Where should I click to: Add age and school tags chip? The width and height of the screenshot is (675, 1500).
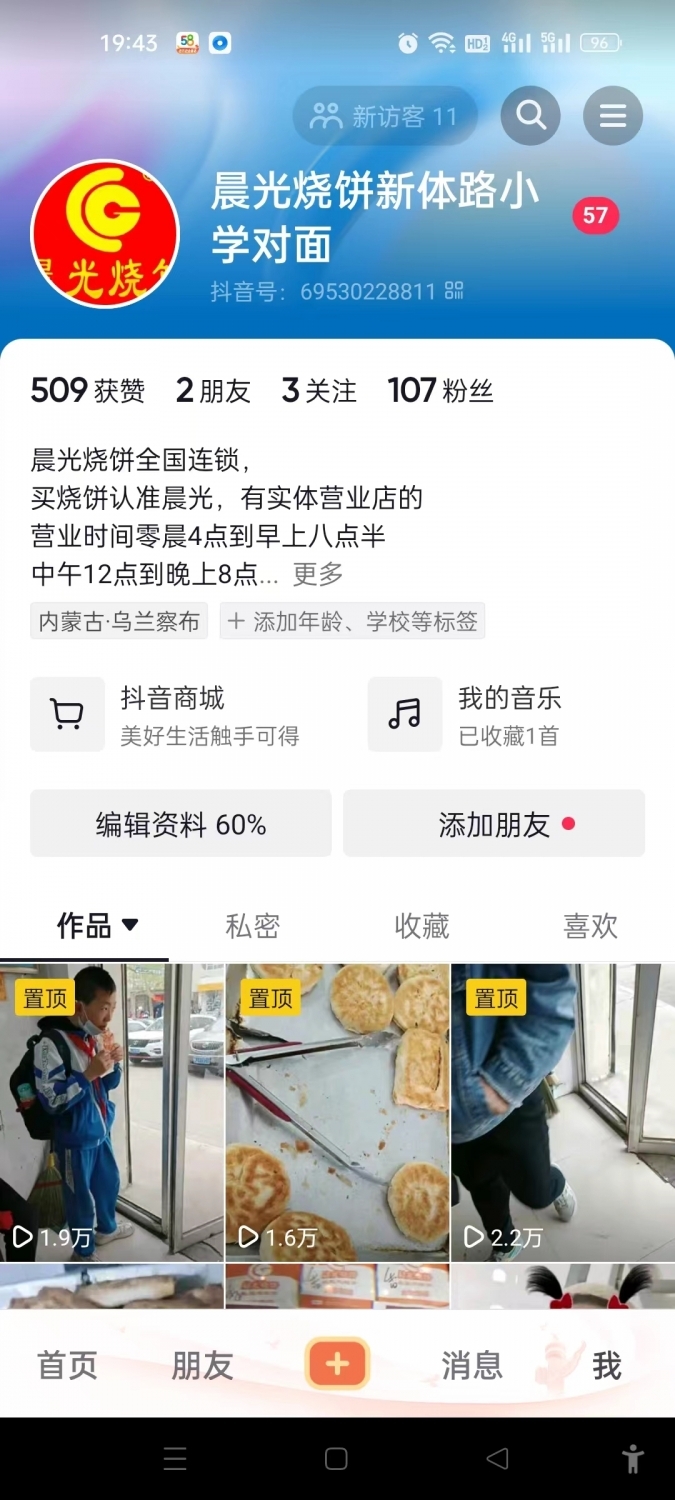[352, 621]
